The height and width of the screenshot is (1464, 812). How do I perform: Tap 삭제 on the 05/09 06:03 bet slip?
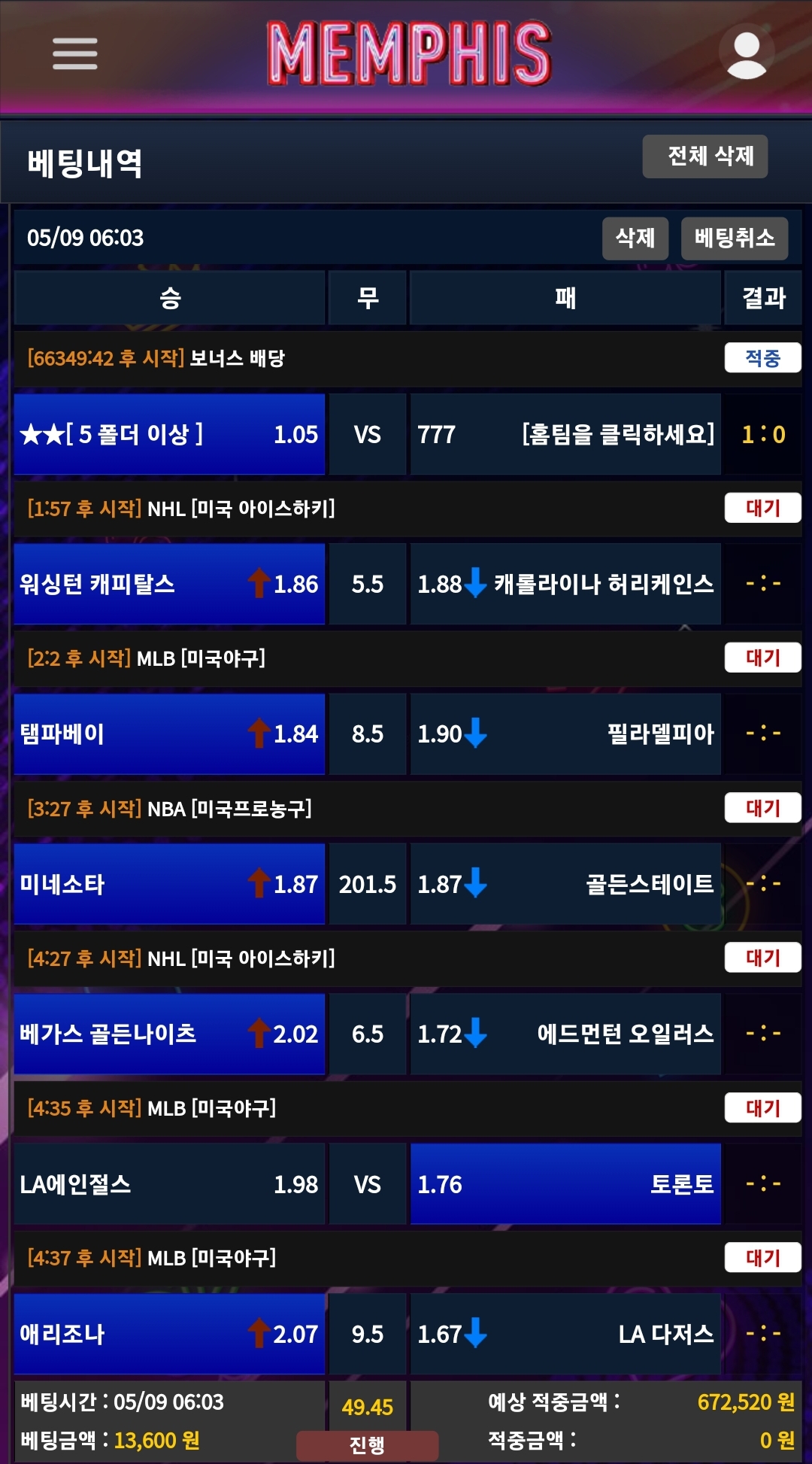tap(635, 238)
